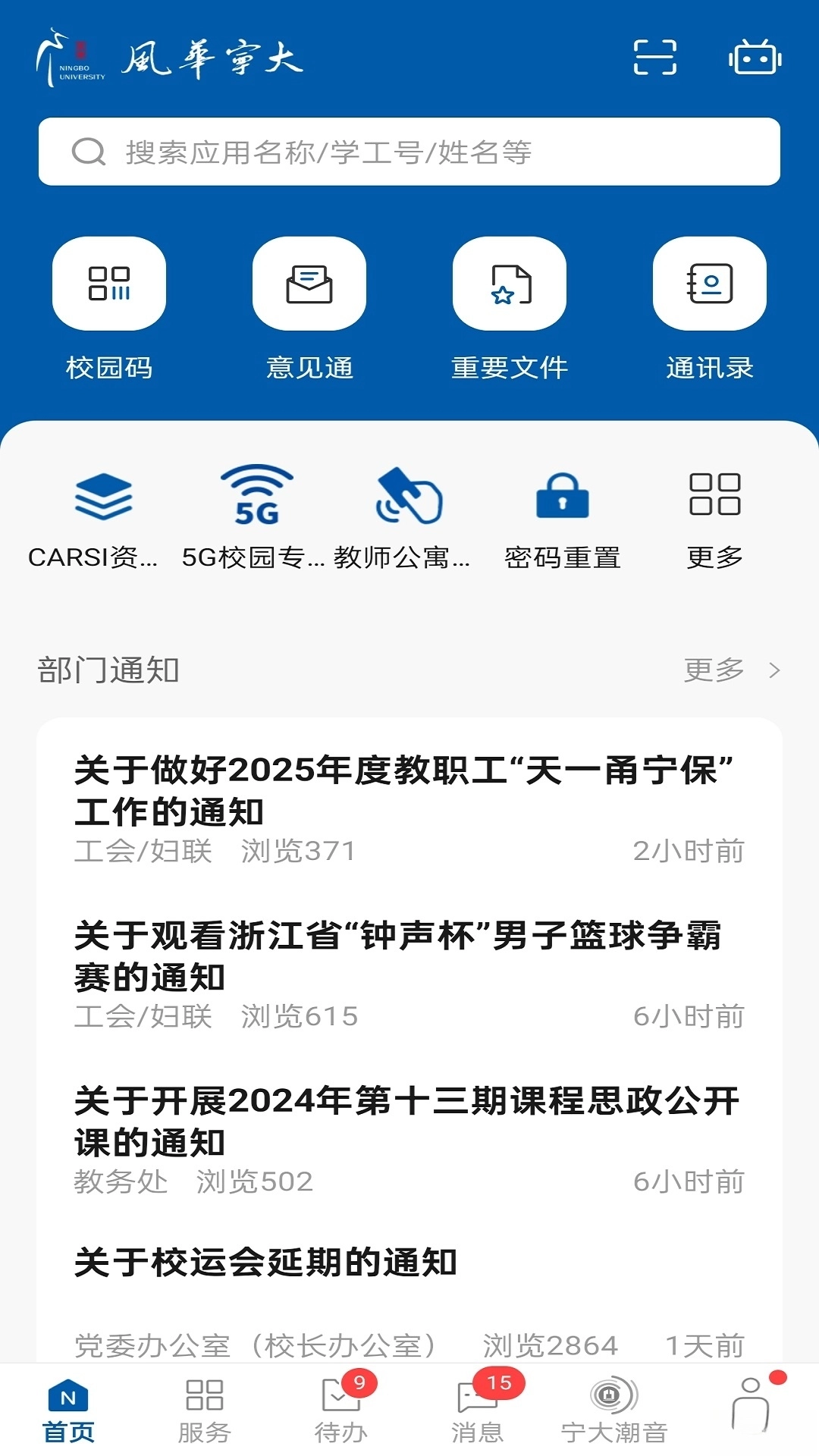Open the 意见通 feedback feature

coord(309,303)
